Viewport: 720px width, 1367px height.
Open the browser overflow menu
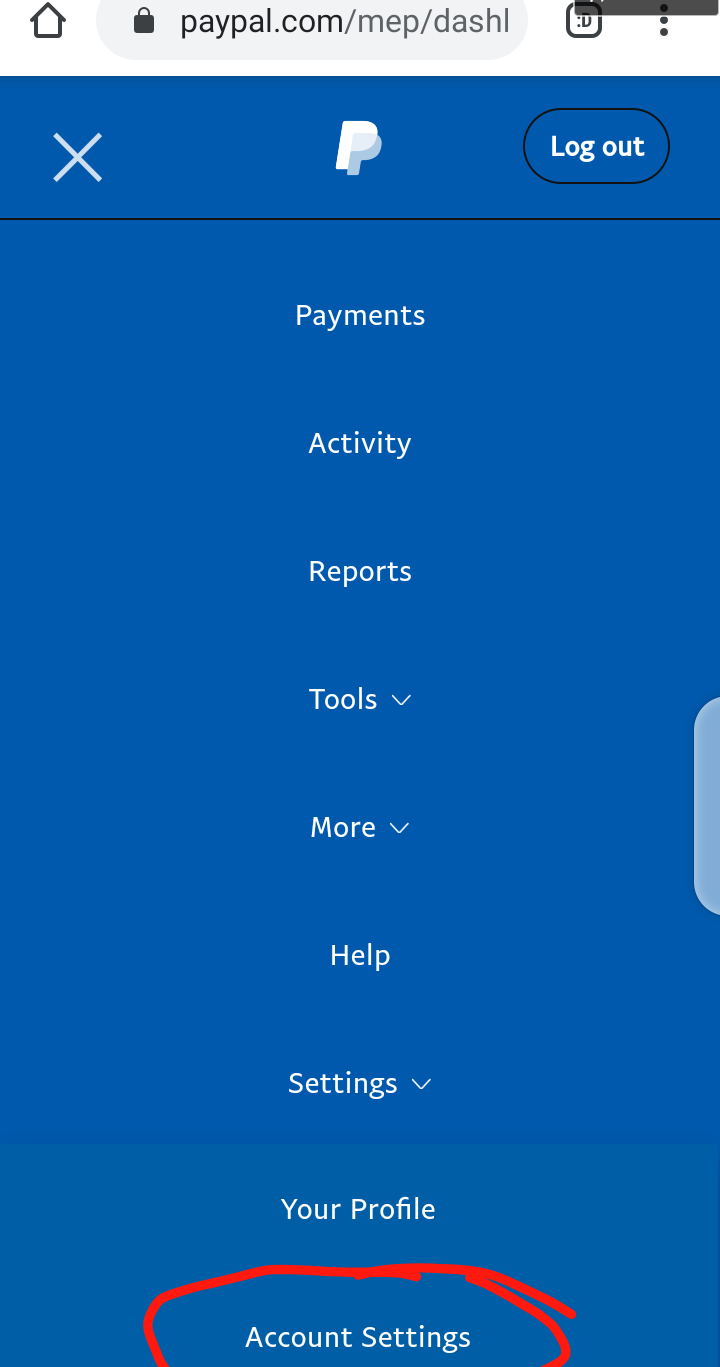(664, 20)
